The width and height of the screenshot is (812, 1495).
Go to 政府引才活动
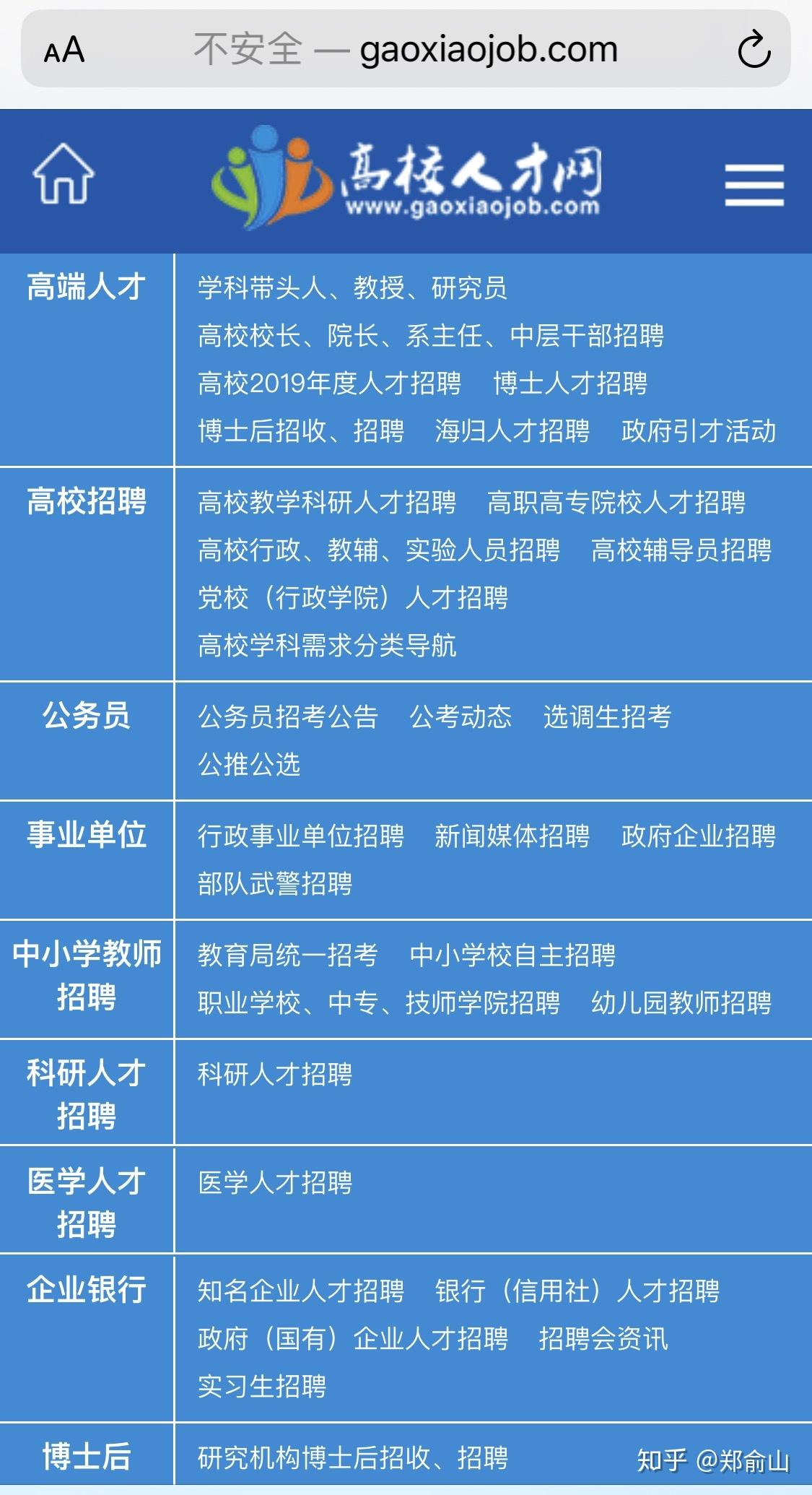[x=699, y=430]
